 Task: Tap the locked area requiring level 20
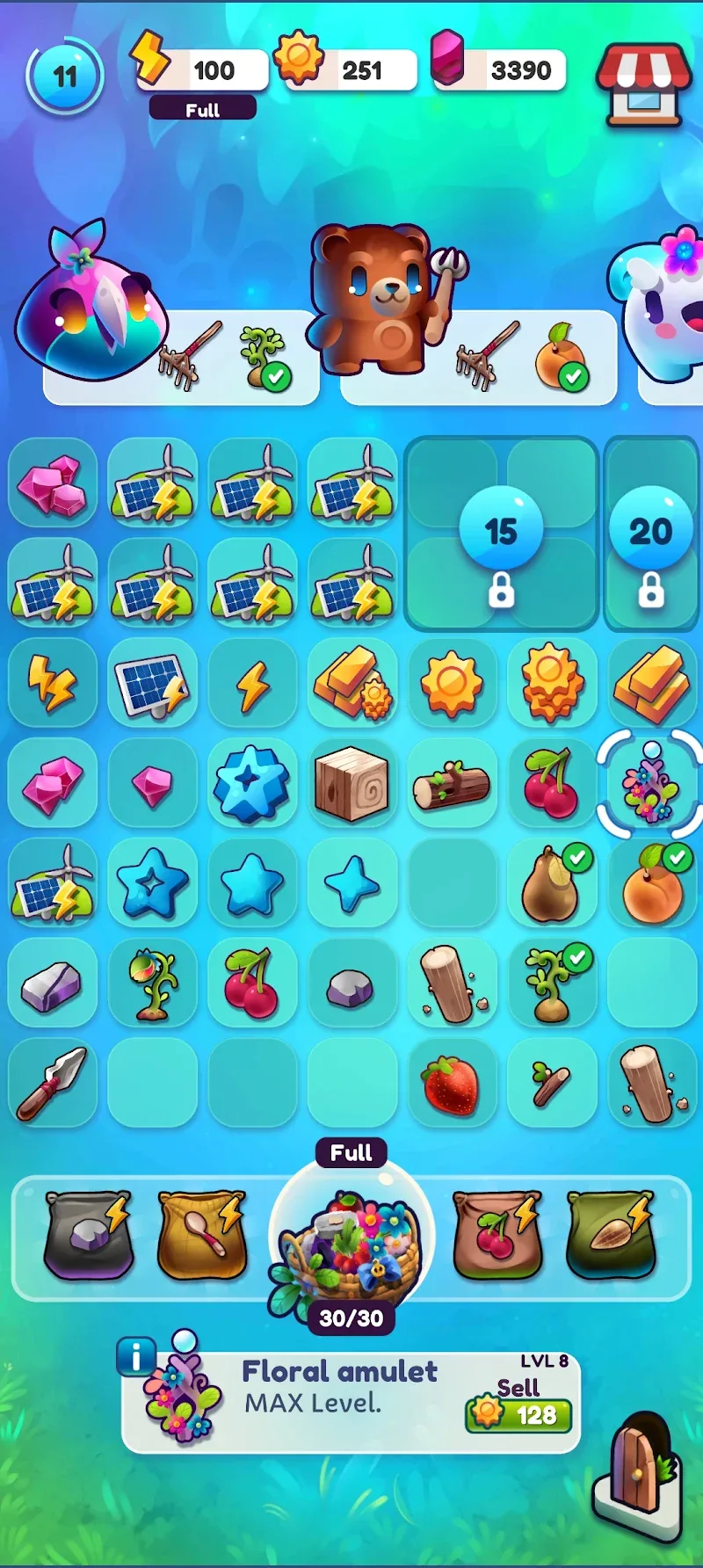[x=650, y=534]
